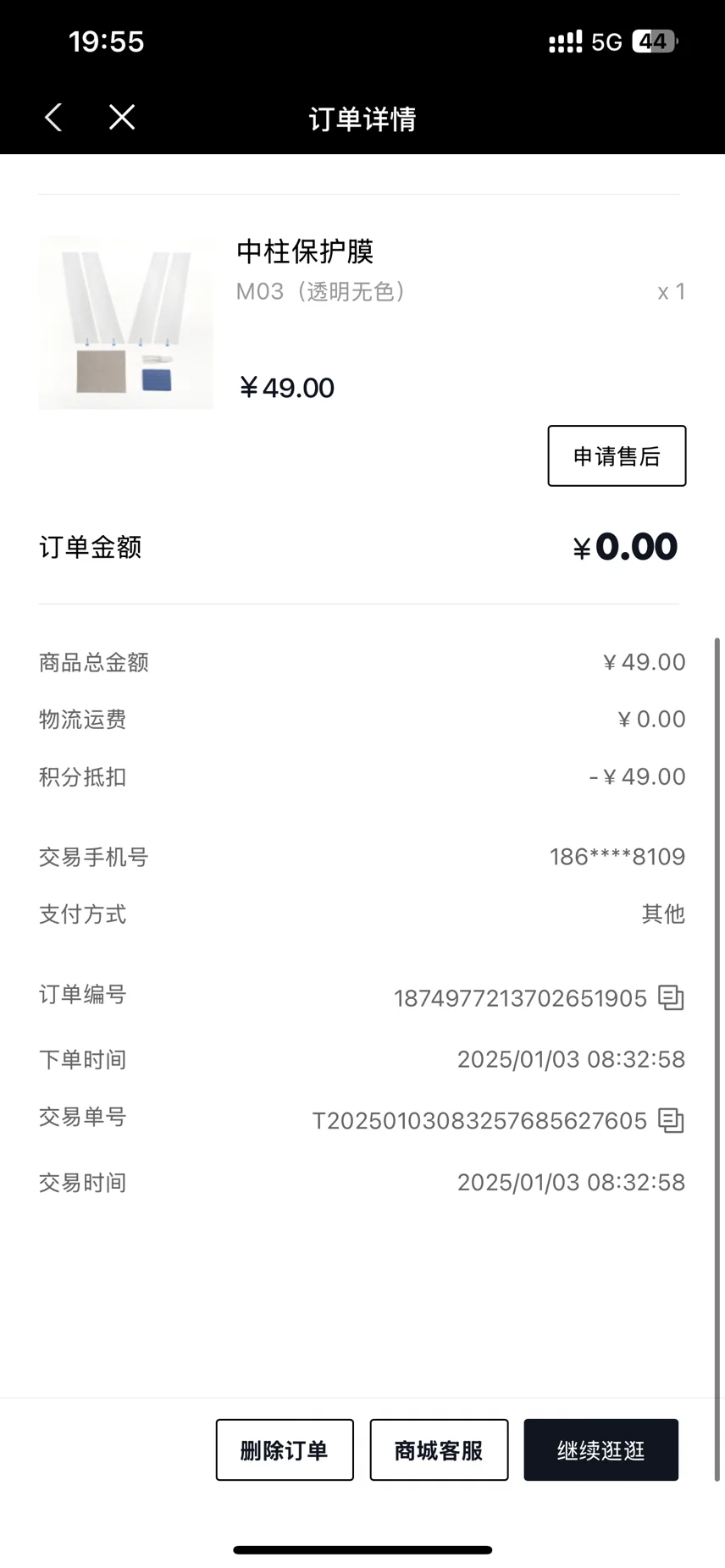
Task: Tap 删除订单 to delete this order
Action: [x=285, y=1450]
